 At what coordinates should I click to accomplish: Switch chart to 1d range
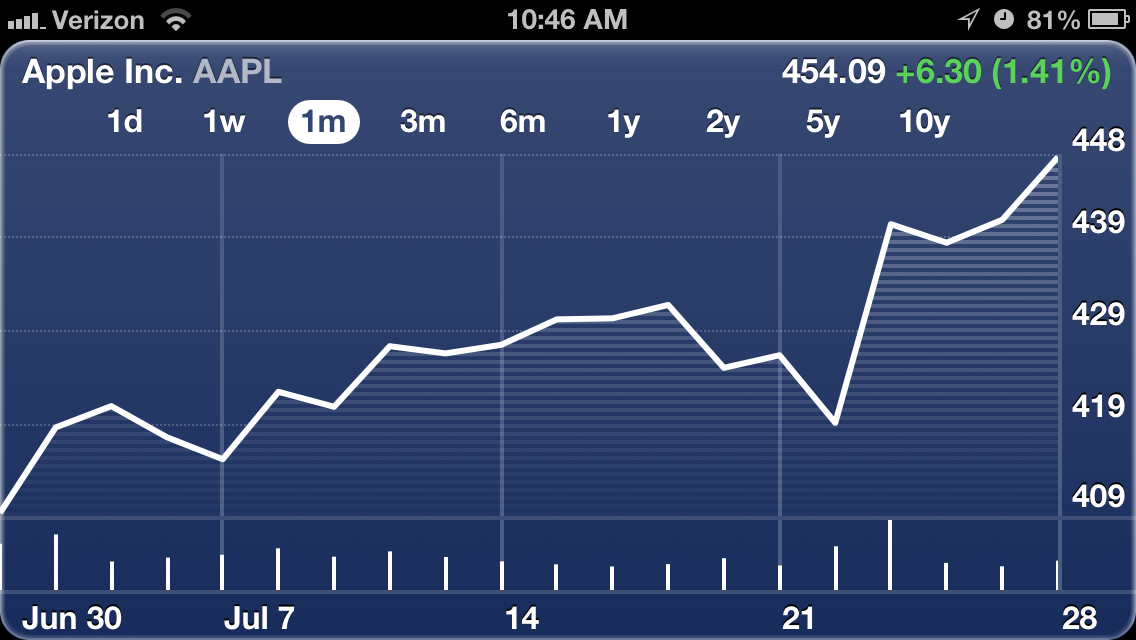(x=125, y=122)
